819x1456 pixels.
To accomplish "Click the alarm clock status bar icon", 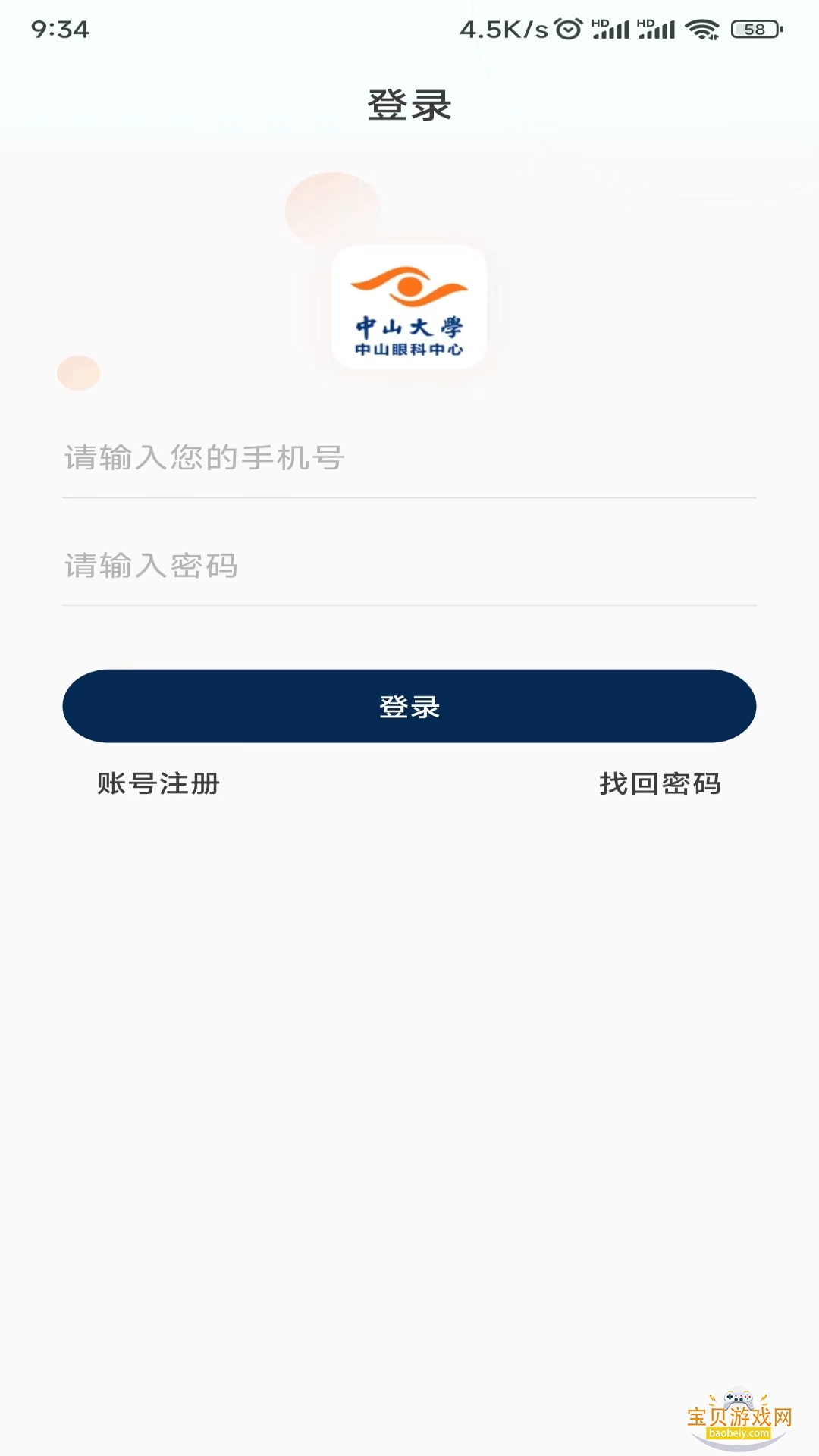I will (x=565, y=28).
